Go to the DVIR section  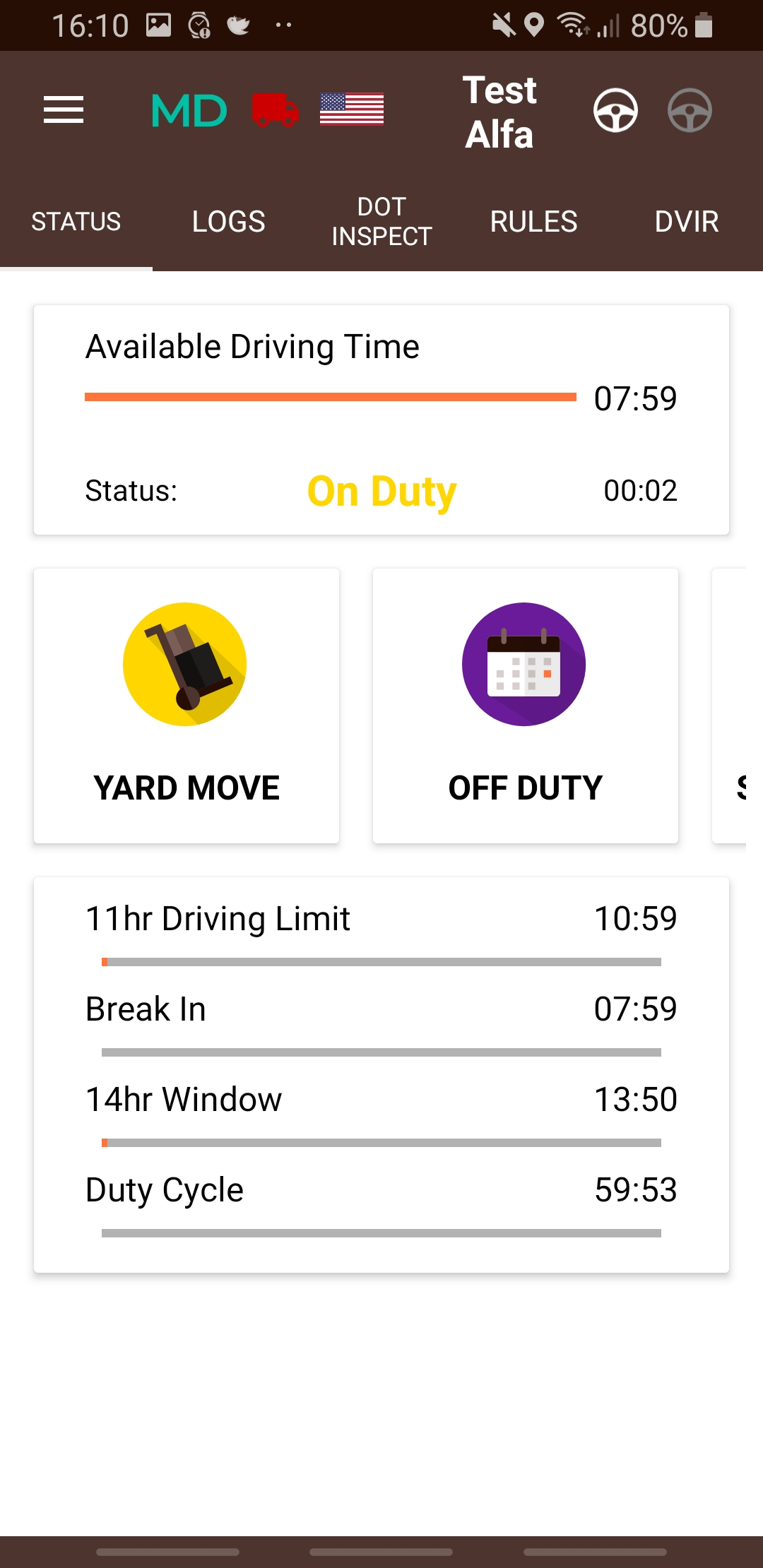687,221
